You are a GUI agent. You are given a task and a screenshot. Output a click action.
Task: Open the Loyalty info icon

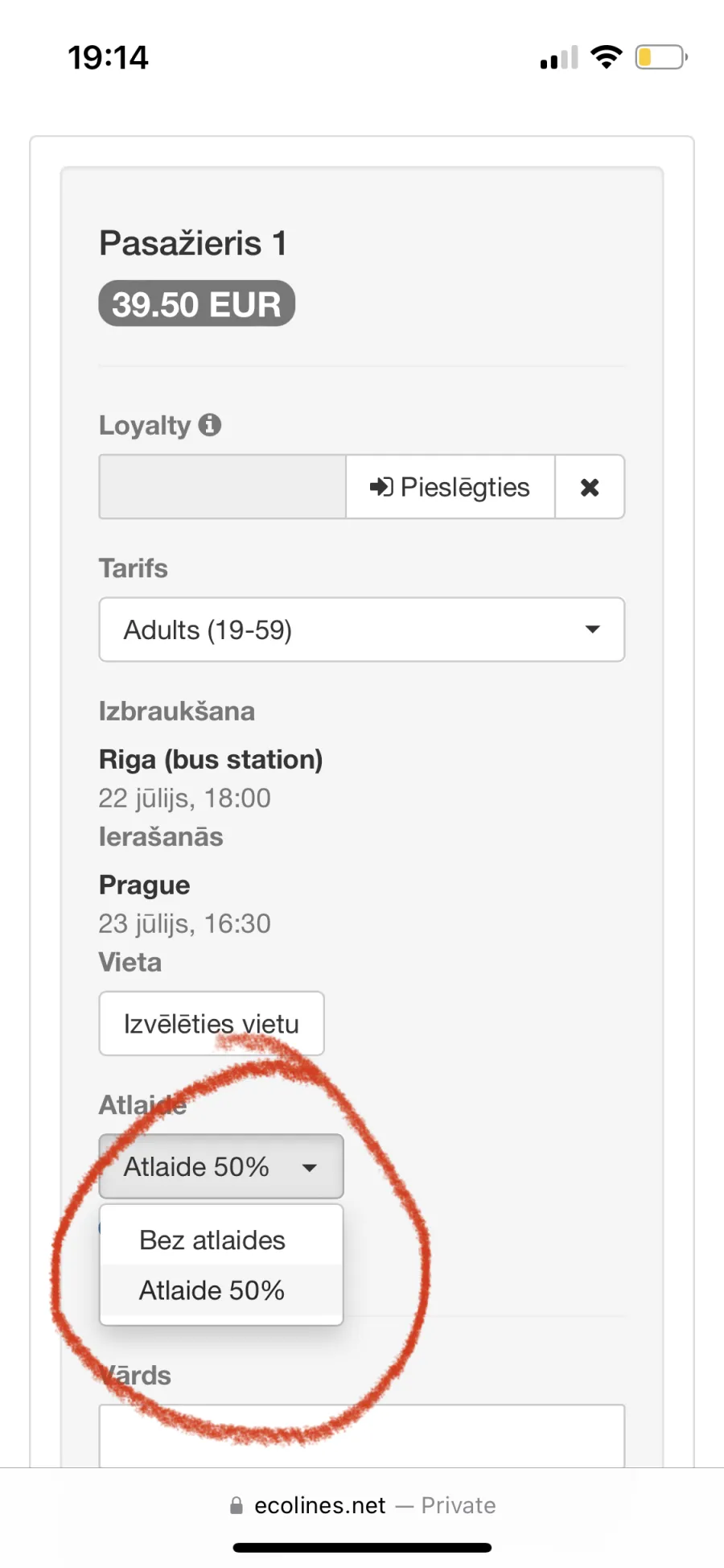click(210, 425)
